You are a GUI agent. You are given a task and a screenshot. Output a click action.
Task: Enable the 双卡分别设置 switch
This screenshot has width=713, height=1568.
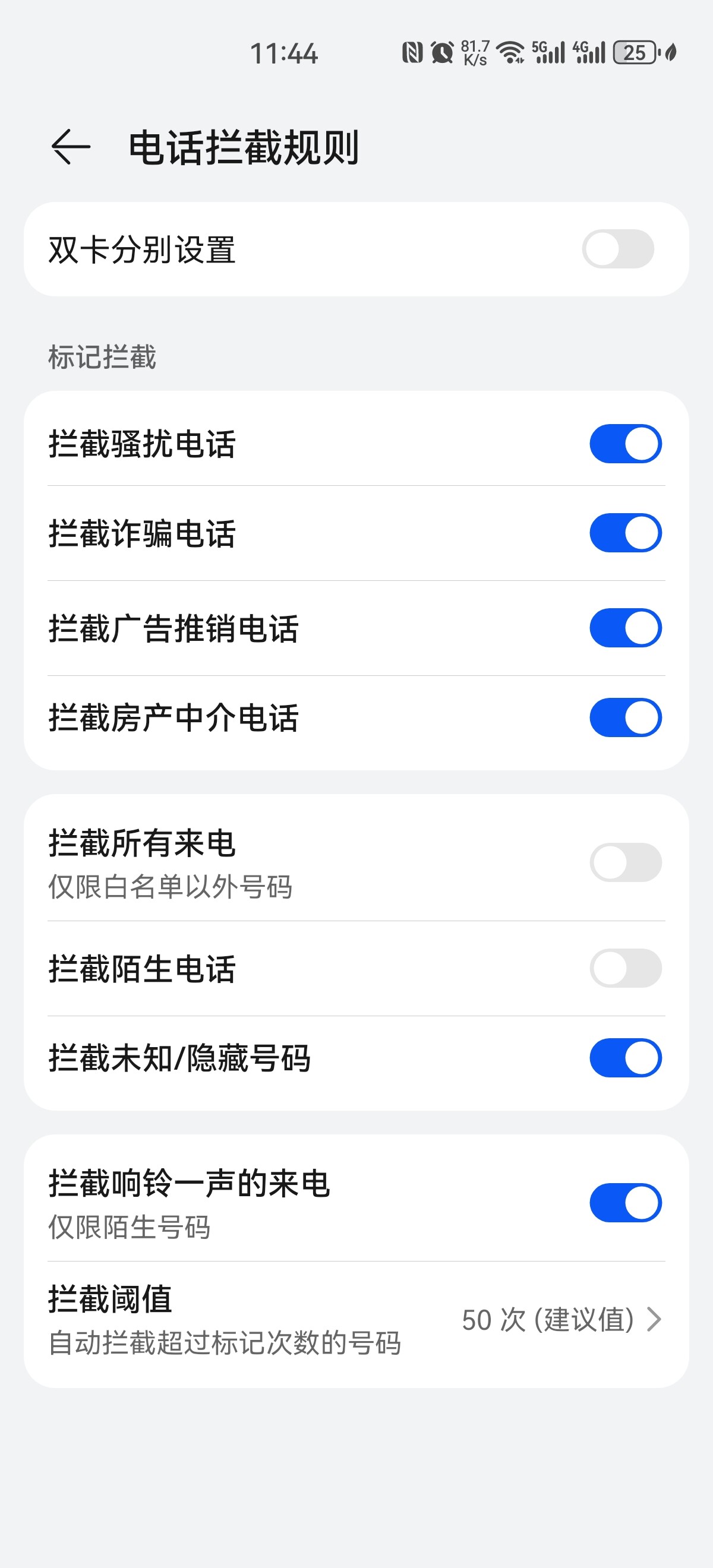[x=618, y=249]
